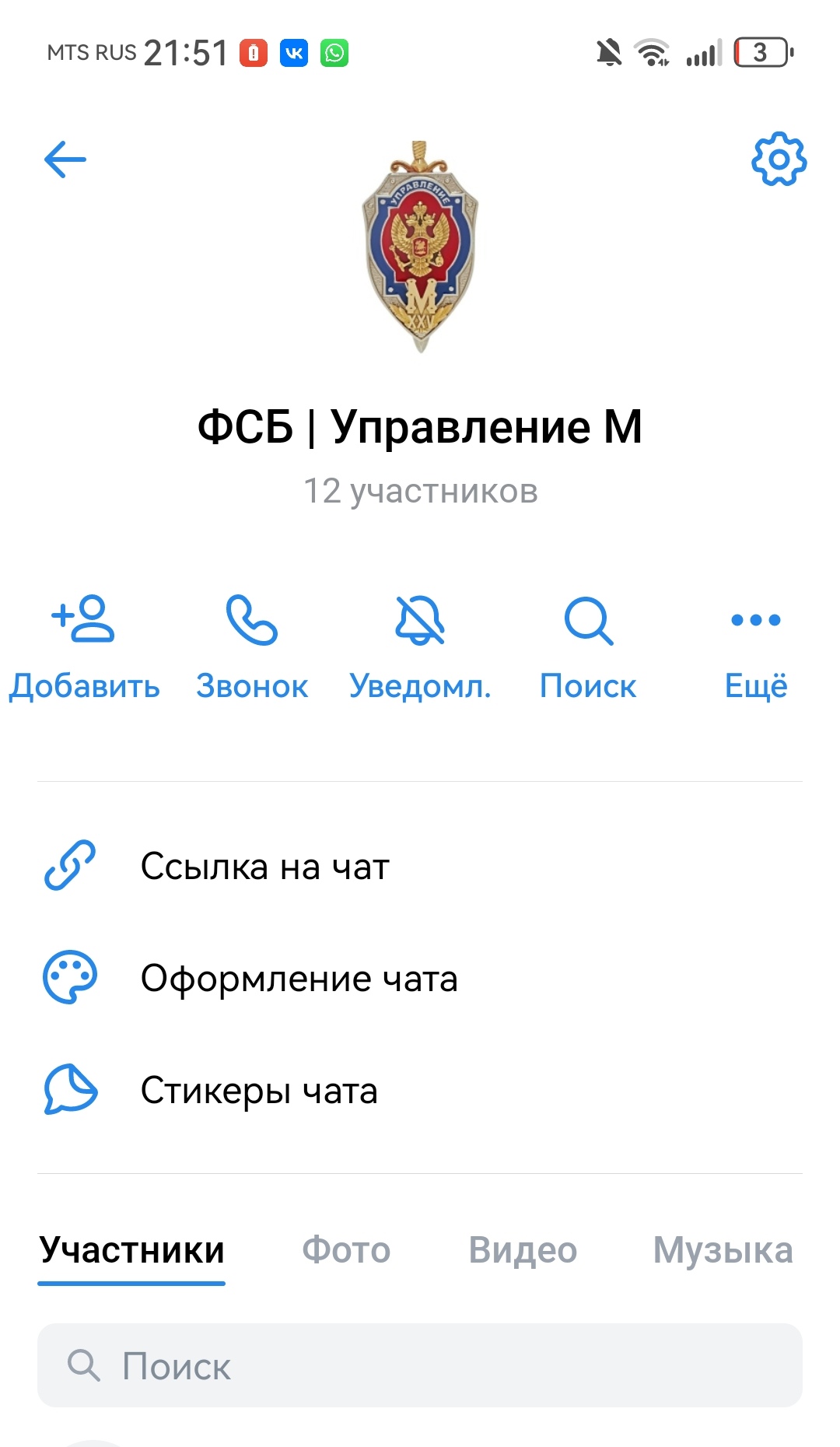The height and width of the screenshot is (1447, 840).
Task: Open Ссылка на чат row
Action: [x=264, y=866]
